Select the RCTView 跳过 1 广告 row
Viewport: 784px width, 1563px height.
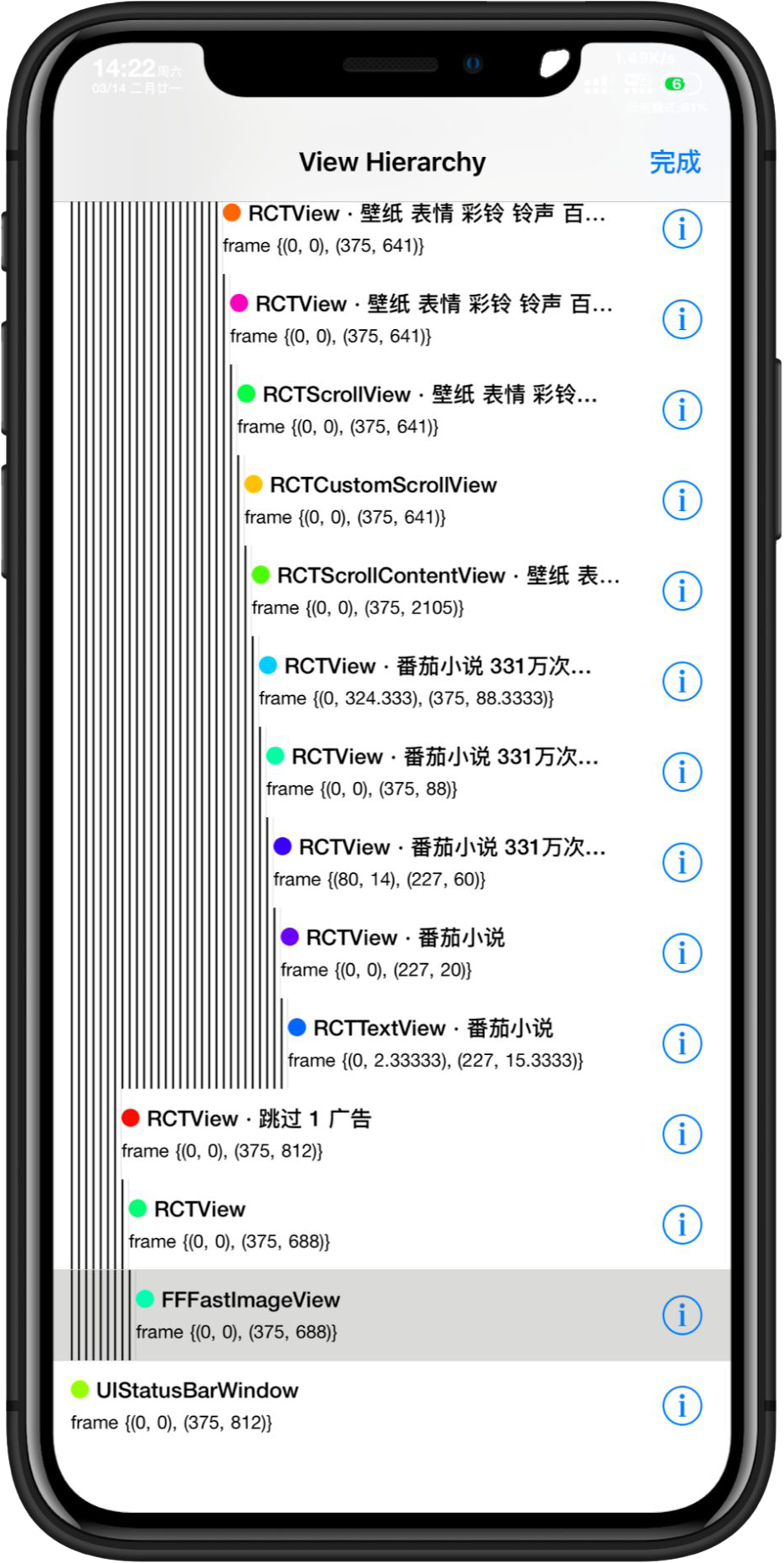pyautogui.click(x=392, y=1134)
